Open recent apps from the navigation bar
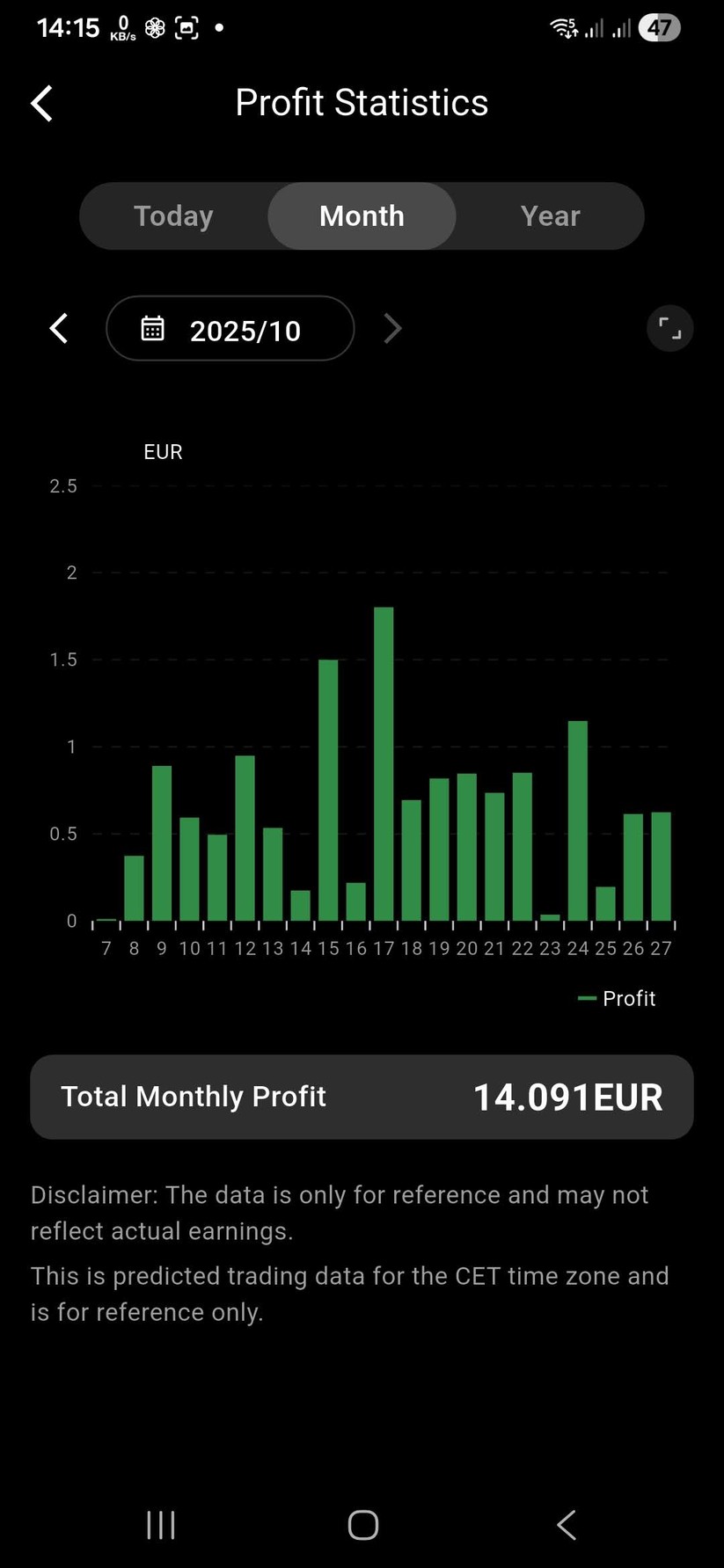724x1568 pixels. (160, 1525)
